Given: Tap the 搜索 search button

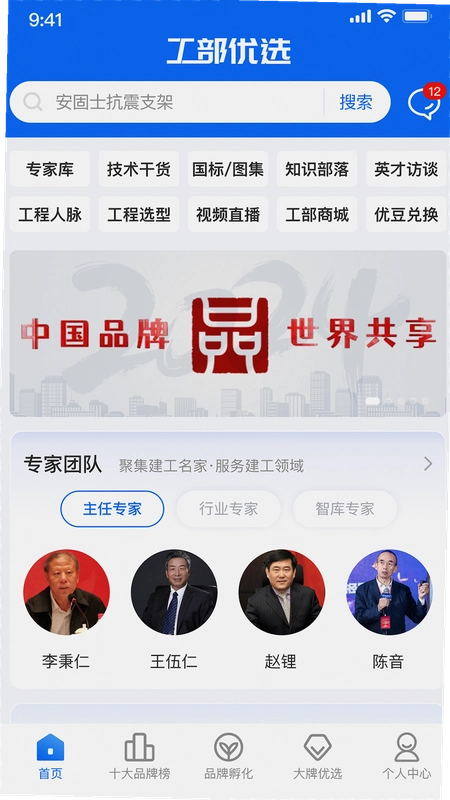Looking at the screenshot, I should [x=356, y=102].
